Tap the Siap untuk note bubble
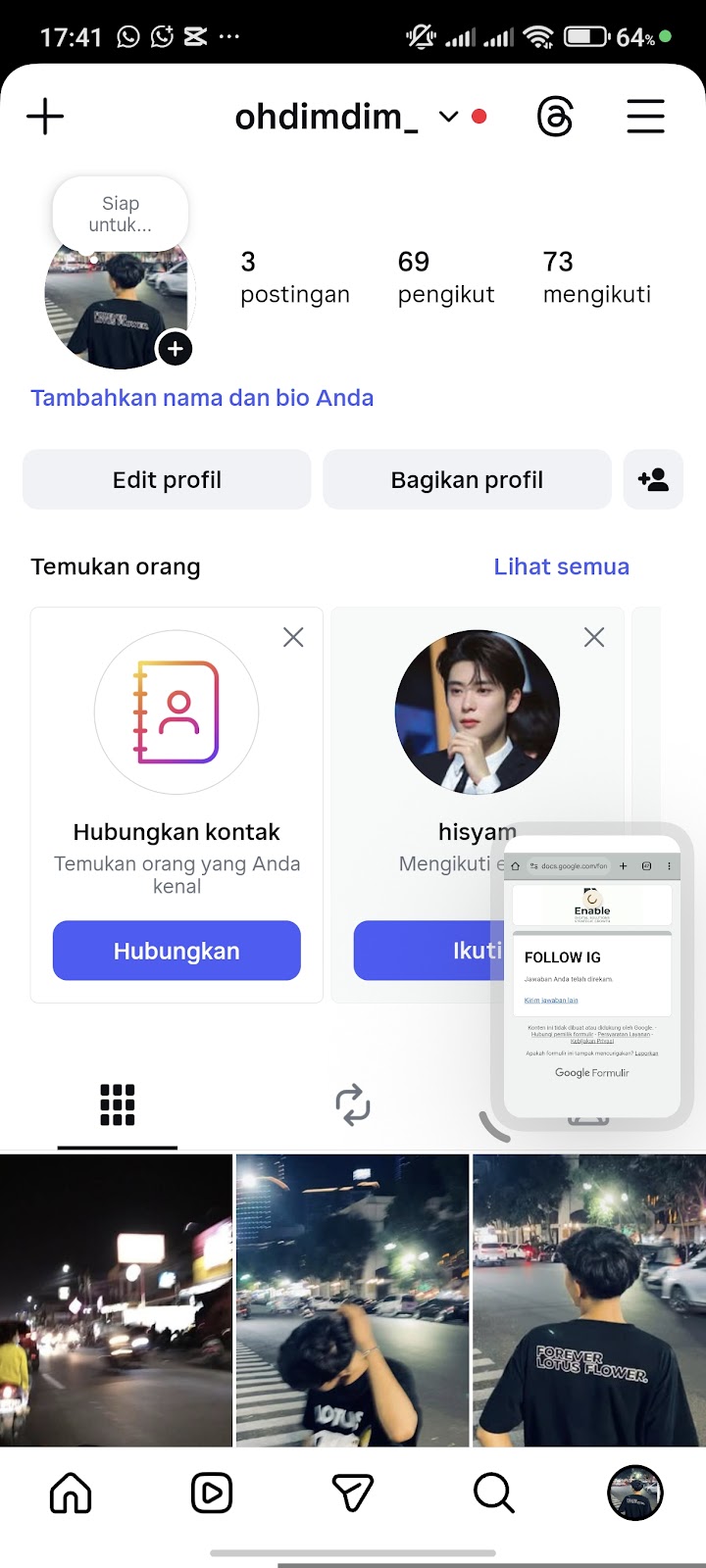The image size is (706, 1568). click(x=121, y=214)
